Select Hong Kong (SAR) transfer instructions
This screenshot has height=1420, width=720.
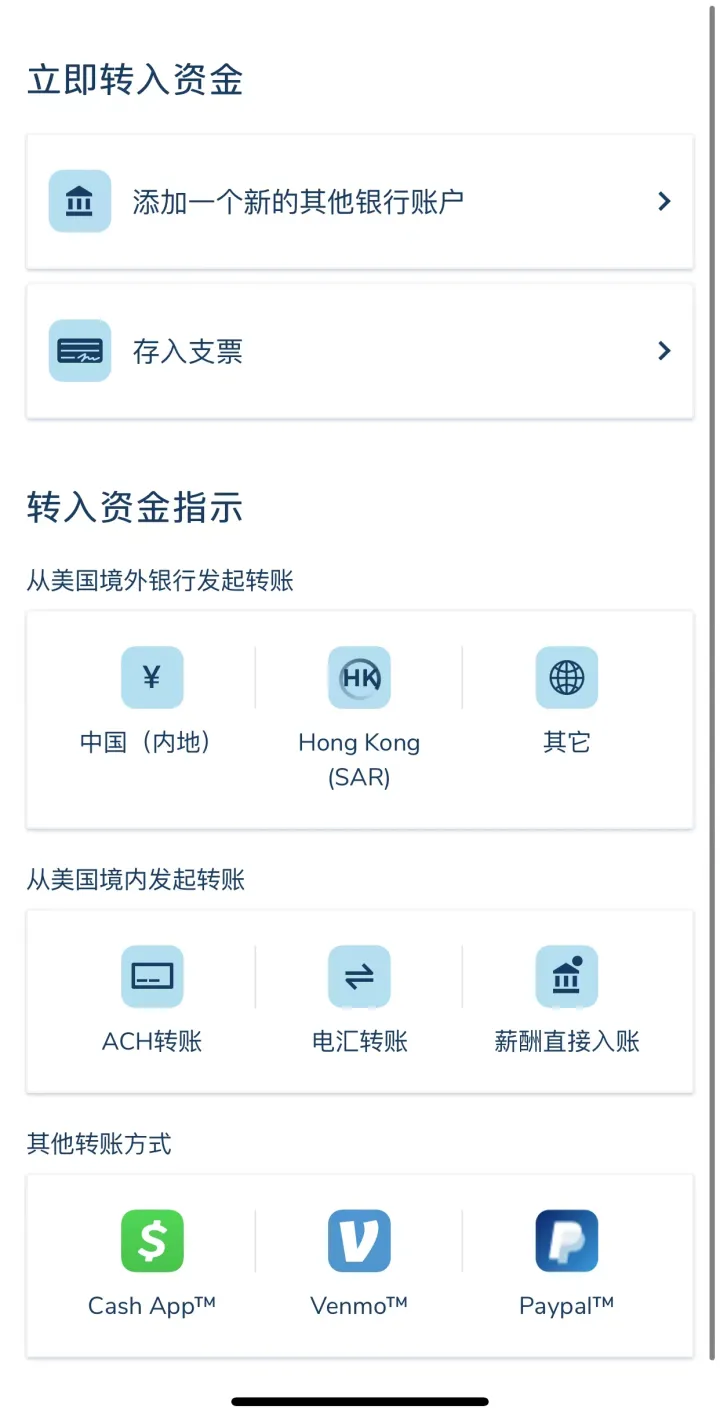coord(359,715)
